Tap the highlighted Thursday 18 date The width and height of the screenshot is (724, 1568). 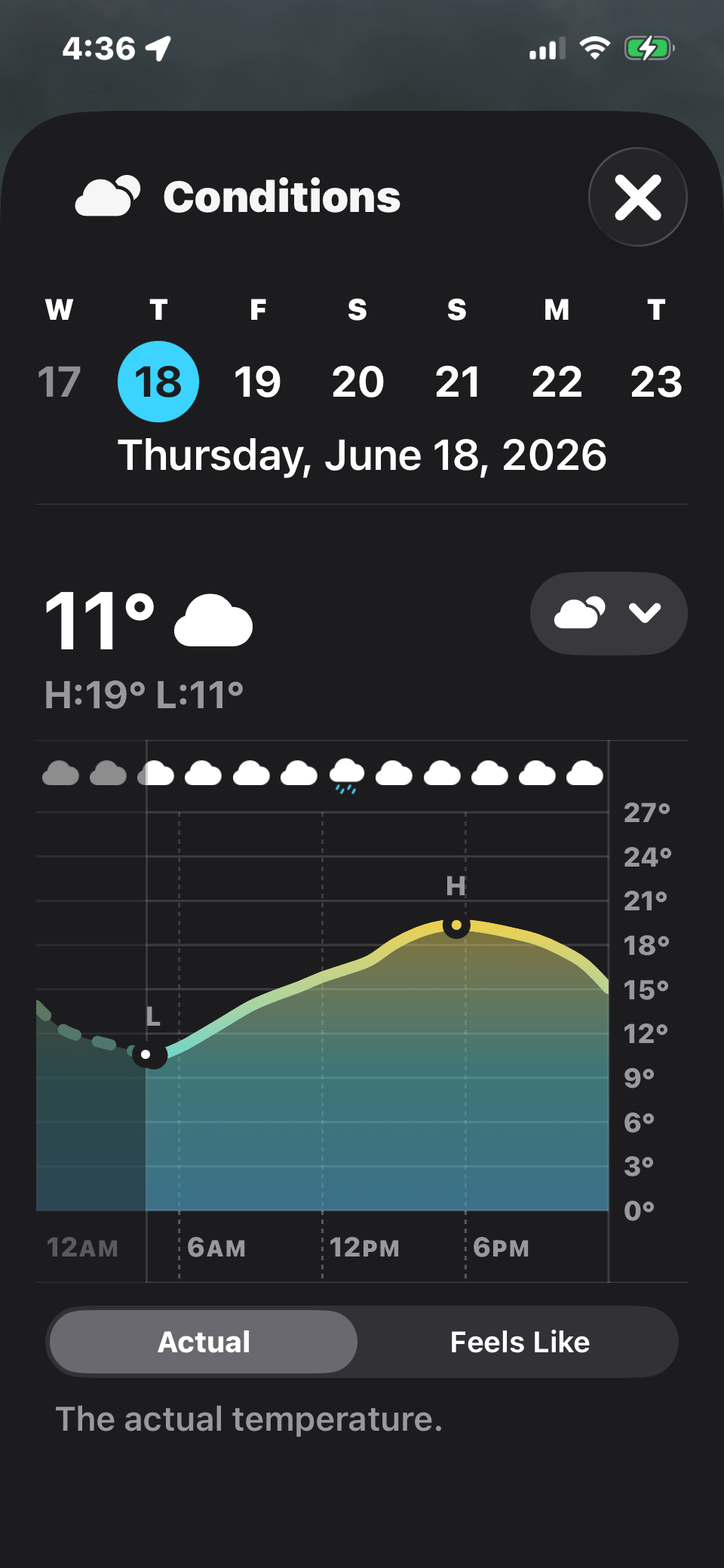[158, 382]
